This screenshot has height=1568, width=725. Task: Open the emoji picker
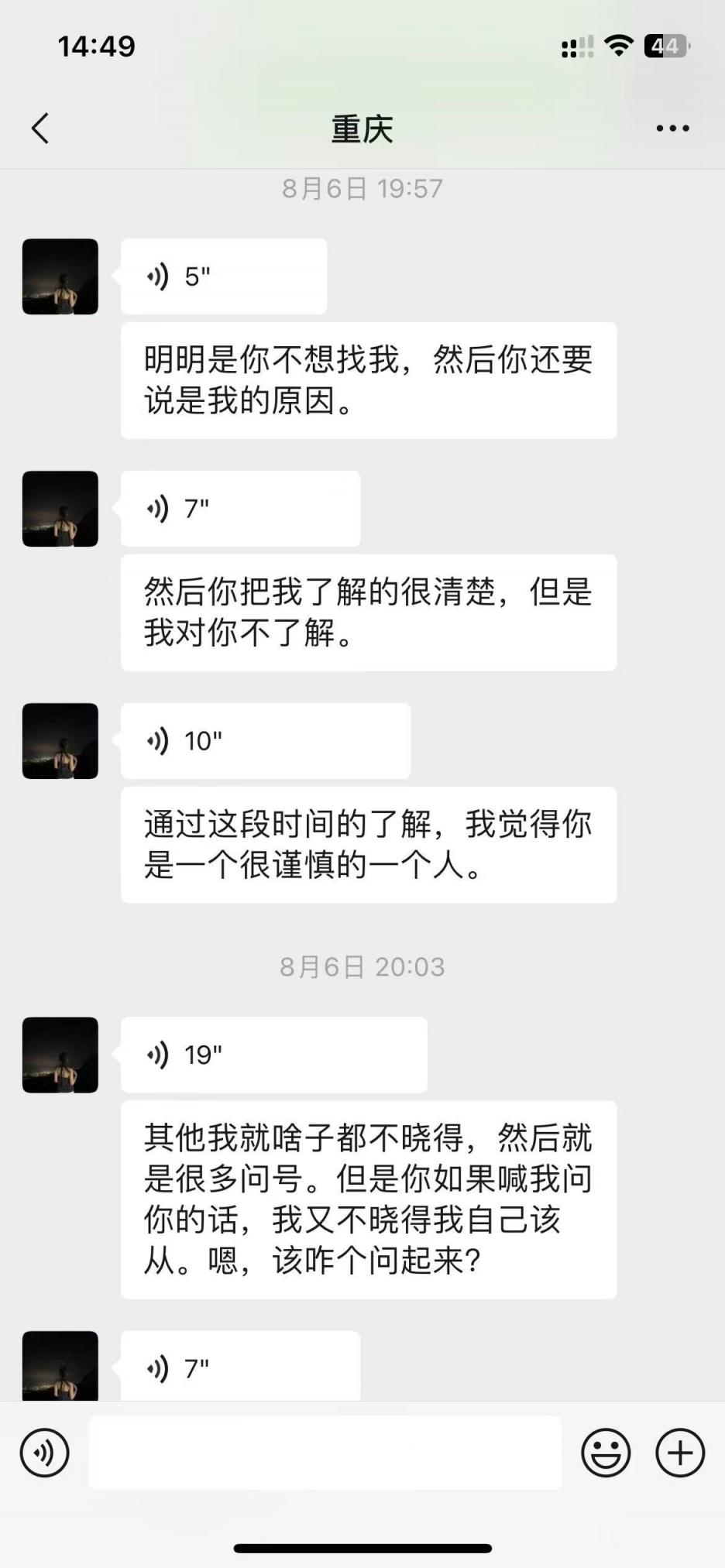coord(606,1453)
